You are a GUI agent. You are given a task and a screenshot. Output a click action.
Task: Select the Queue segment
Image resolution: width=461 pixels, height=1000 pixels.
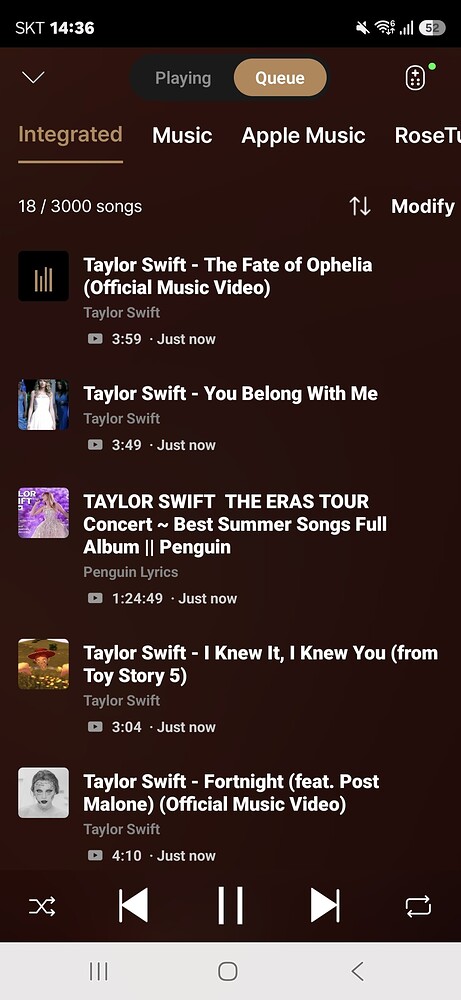[x=280, y=78]
